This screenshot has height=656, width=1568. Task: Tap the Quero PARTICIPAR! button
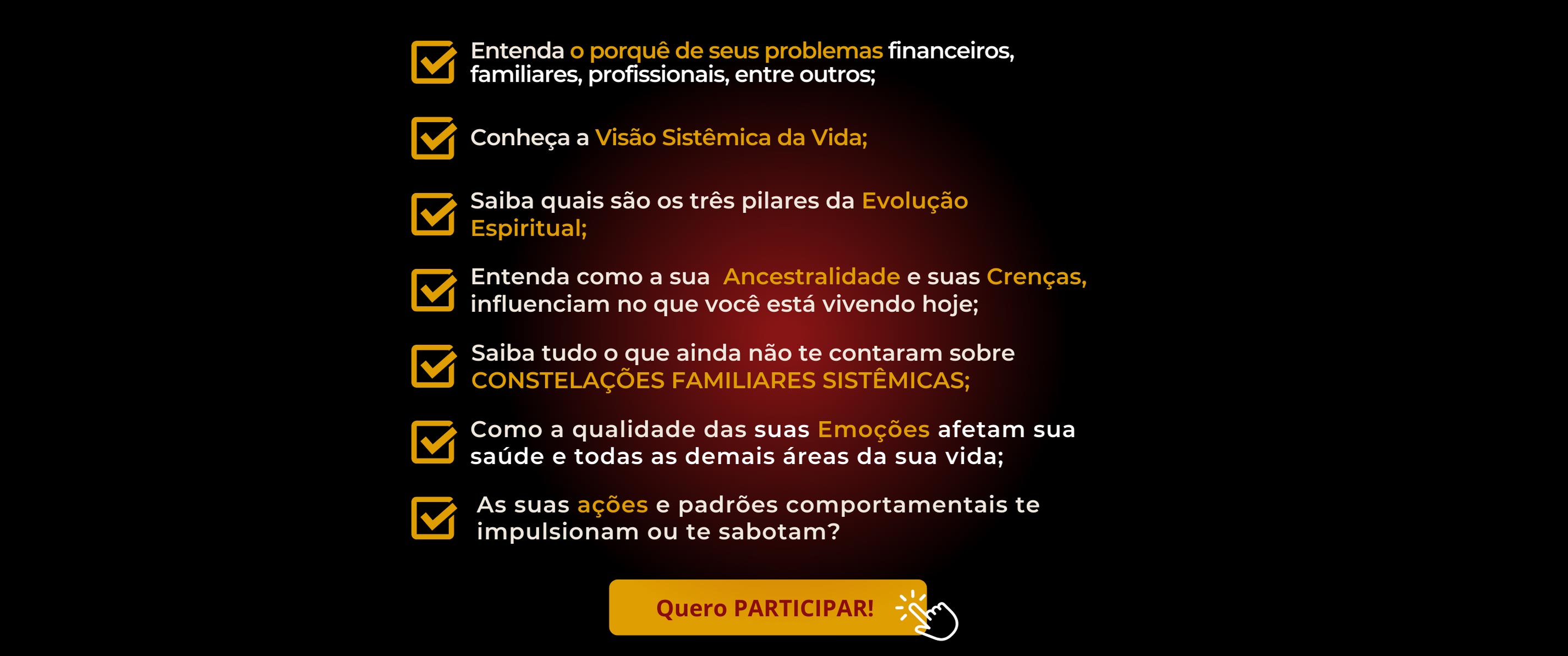pos(766,607)
